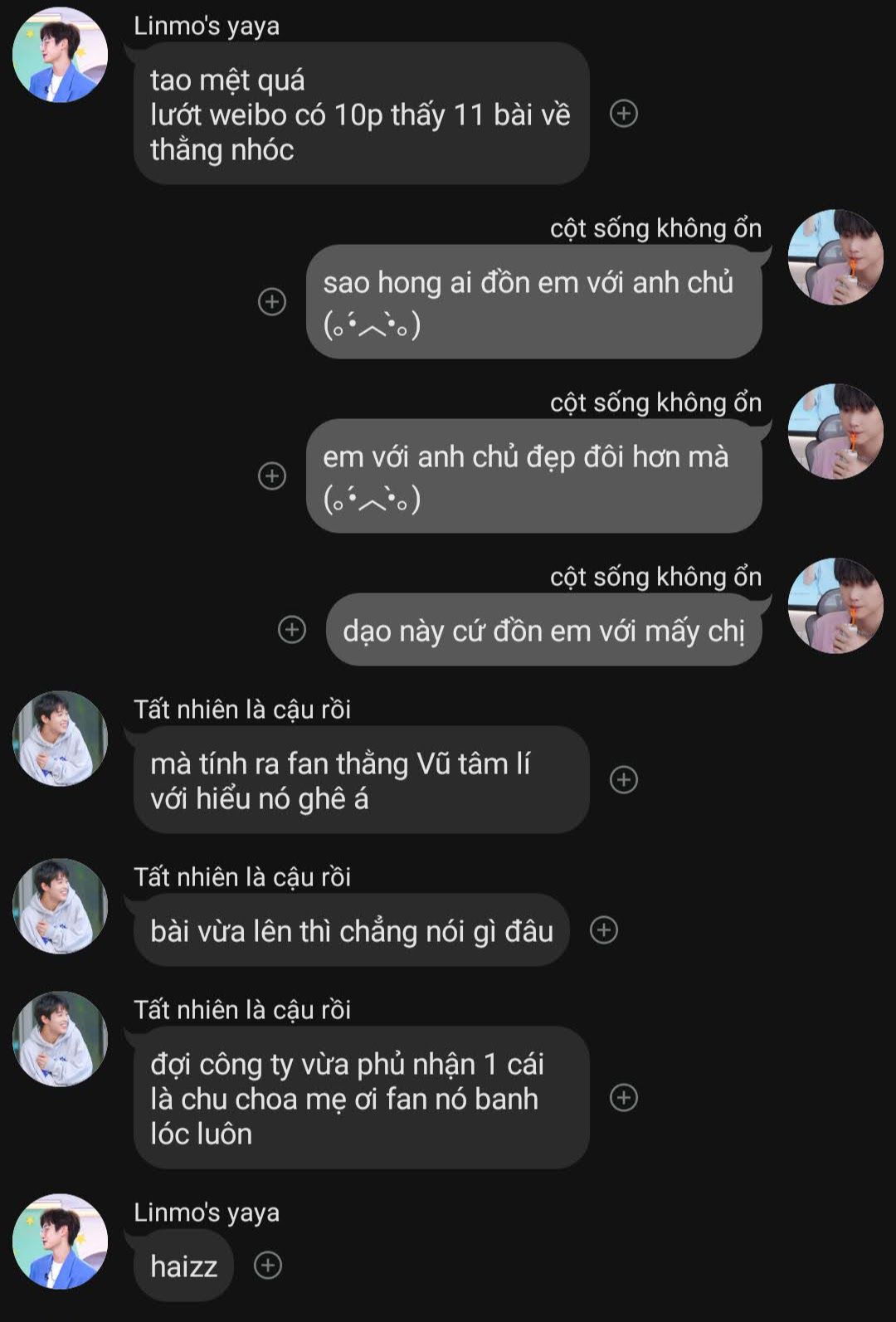Tap plus next to "đẹp đôi hơn mà" message
This screenshot has width=896, height=1322.
coord(272,476)
